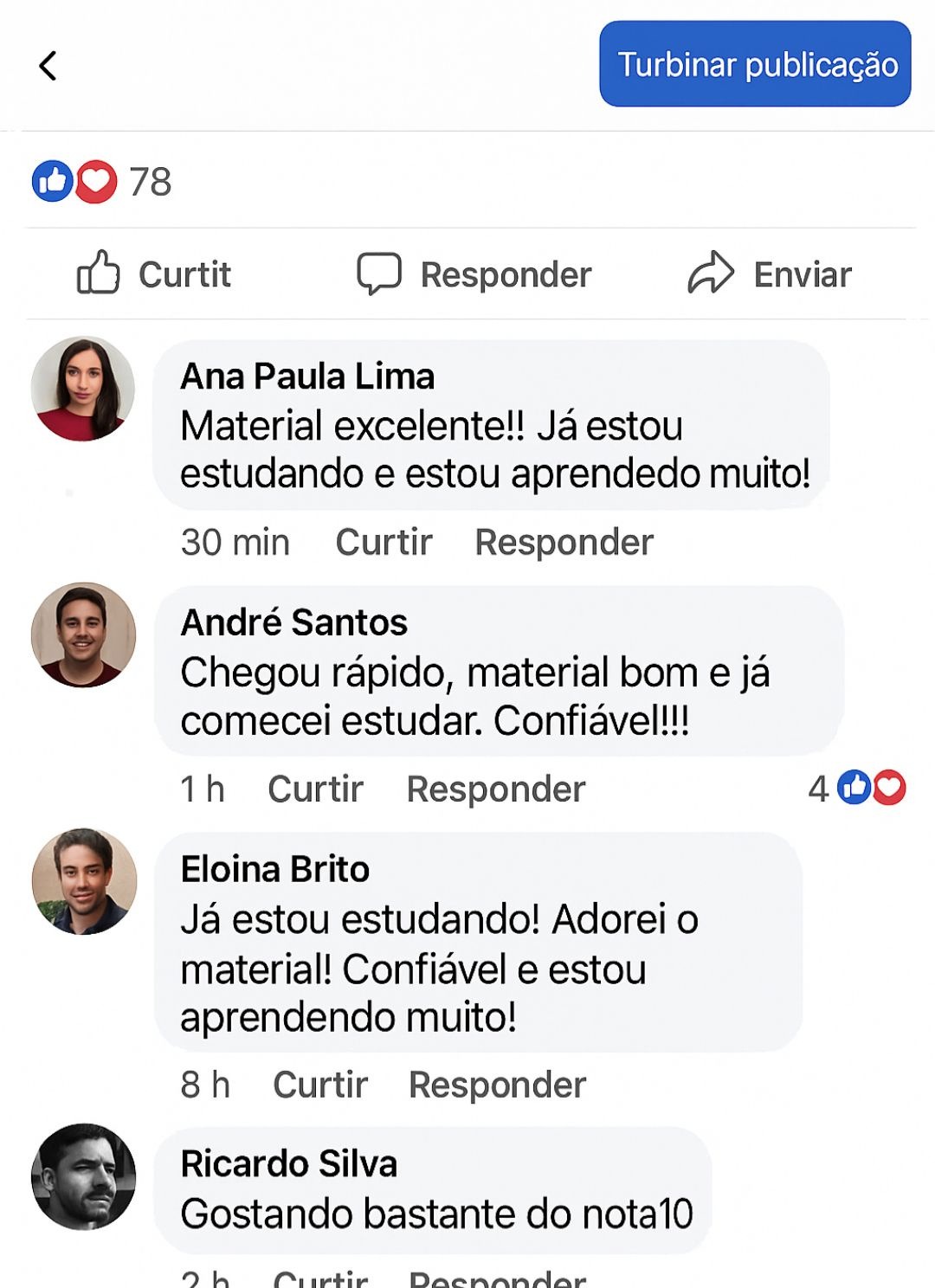Select the Enviar share arrow icon
Screen dimensions: 935x1288
(x=712, y=273)
